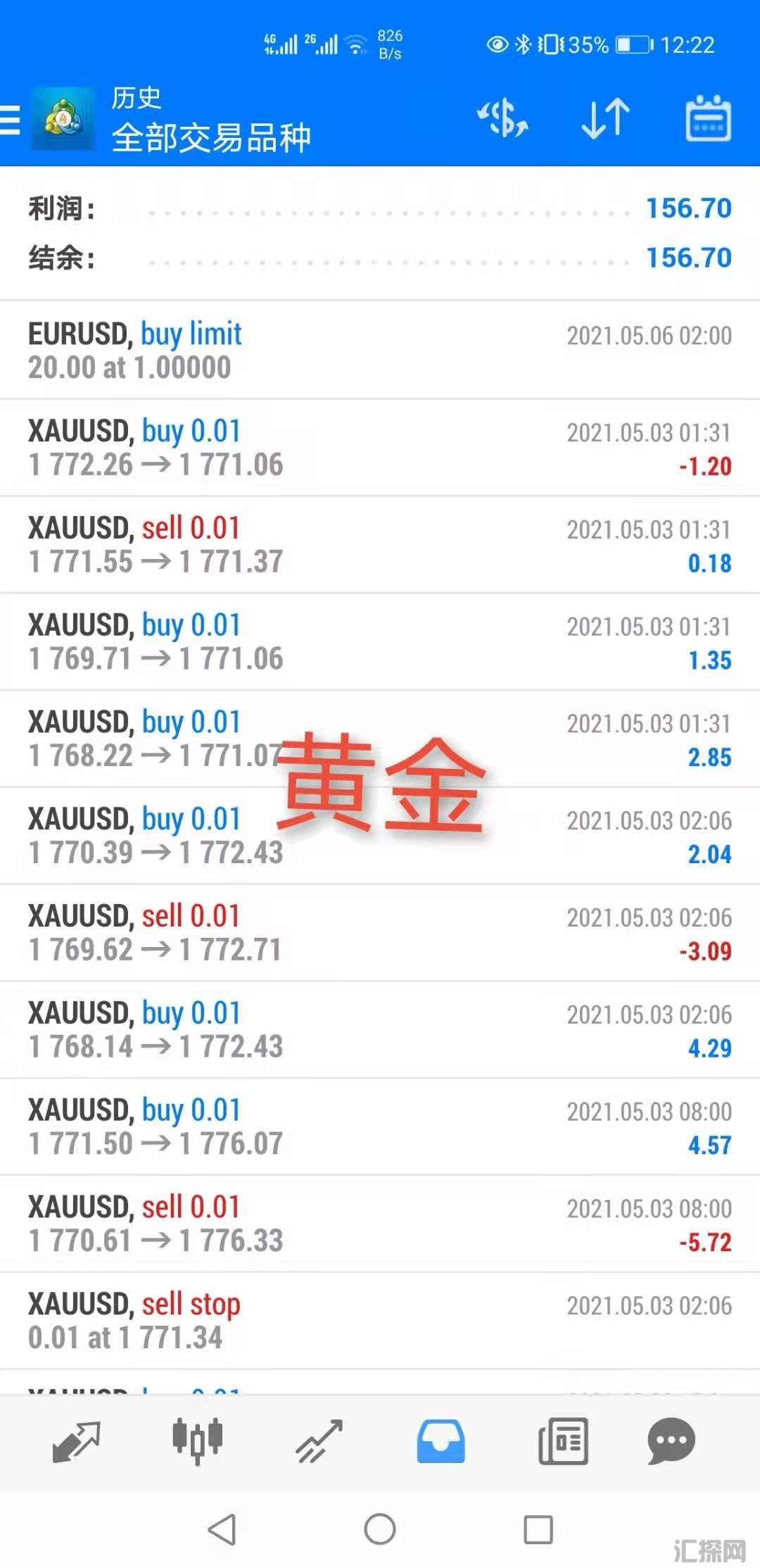This screenshot has width=760, height=1568.
Task: Open the chat messages tab
Action: (x=671, y=1441)
